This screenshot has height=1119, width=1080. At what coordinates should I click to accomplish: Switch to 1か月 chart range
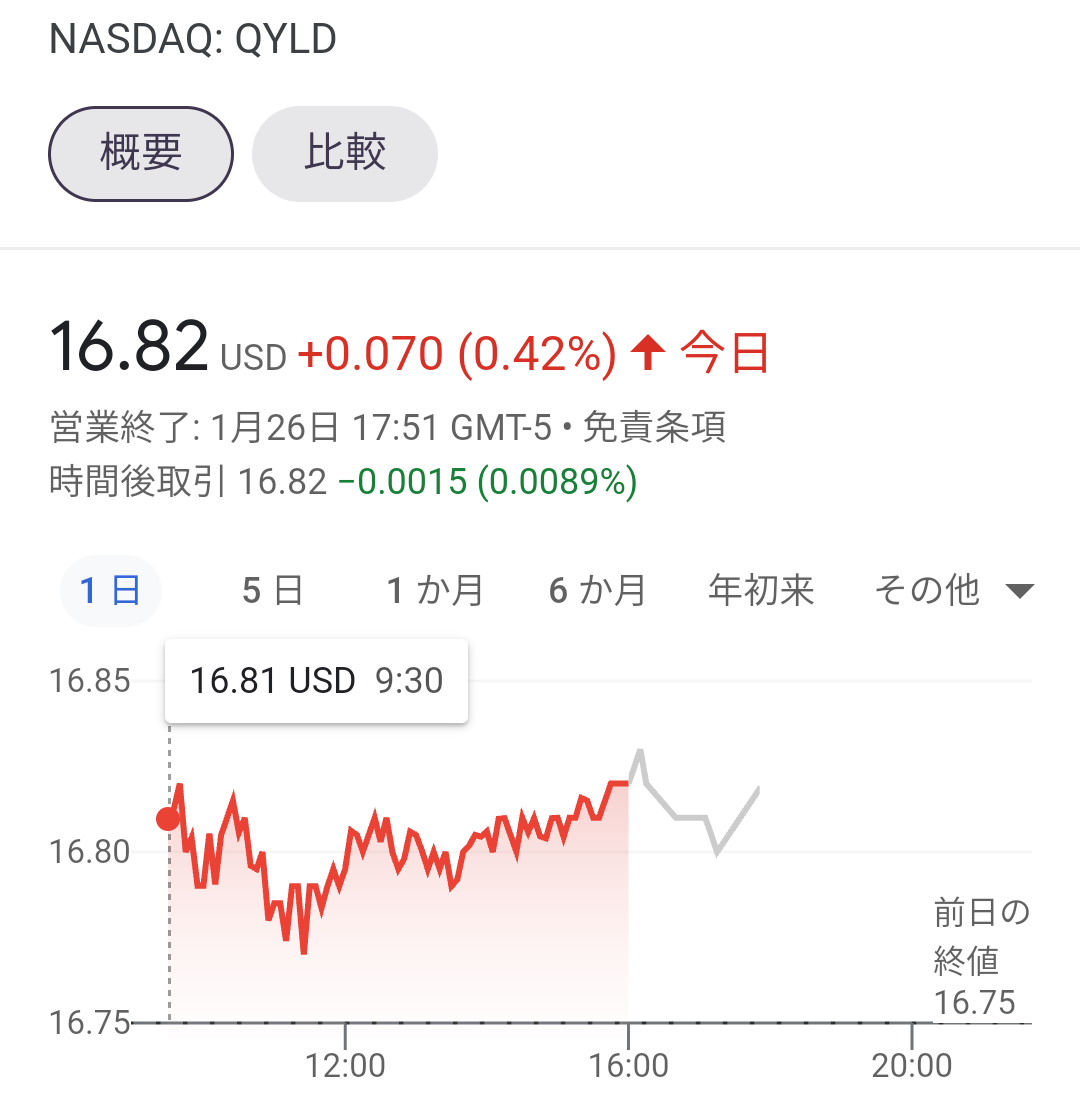[435, 591]
